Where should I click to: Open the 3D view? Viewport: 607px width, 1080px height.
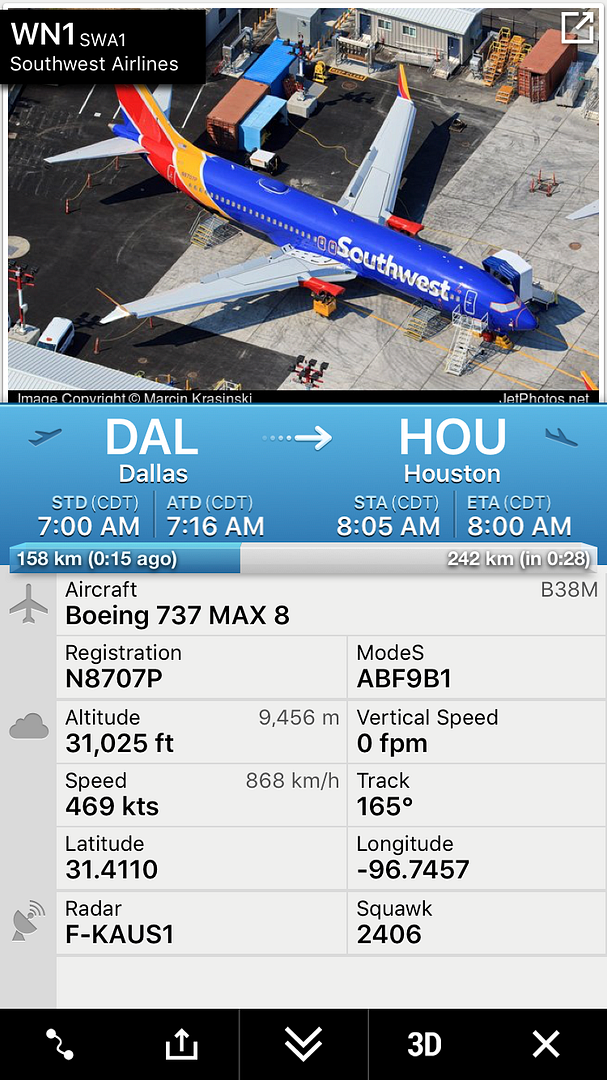pos(424,1044)
